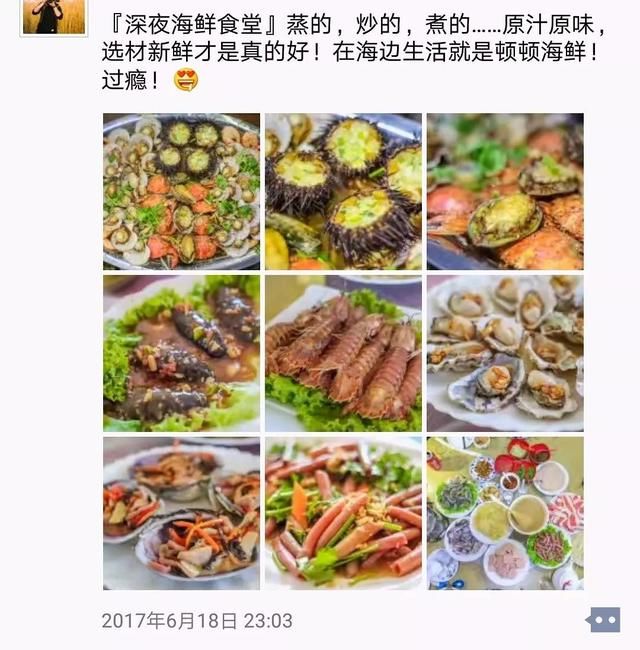Viewport: 640px width, 650px height.
Task: Open the close-up steamed sea urchin photo
Action: pos(343,192)
